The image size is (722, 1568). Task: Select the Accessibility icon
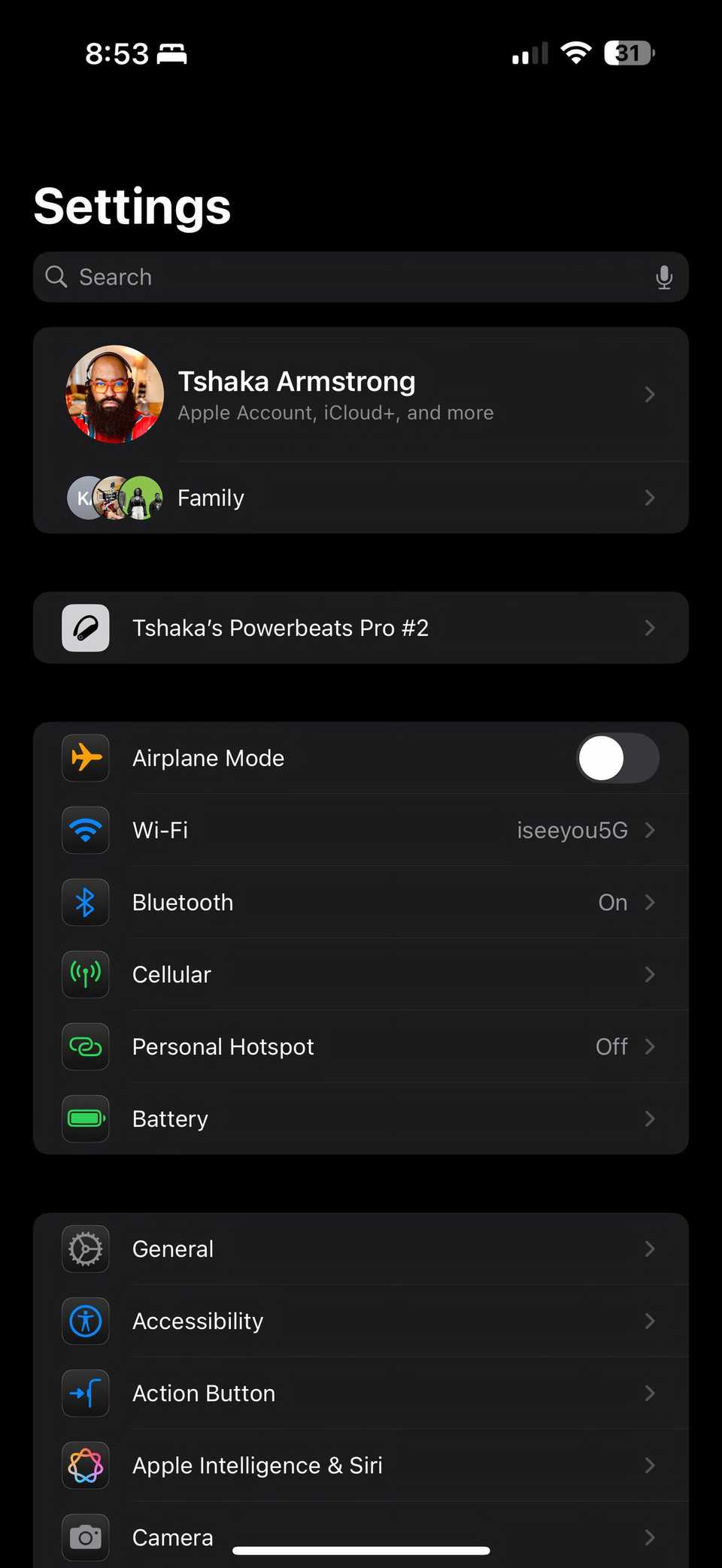click(85, 1321)
